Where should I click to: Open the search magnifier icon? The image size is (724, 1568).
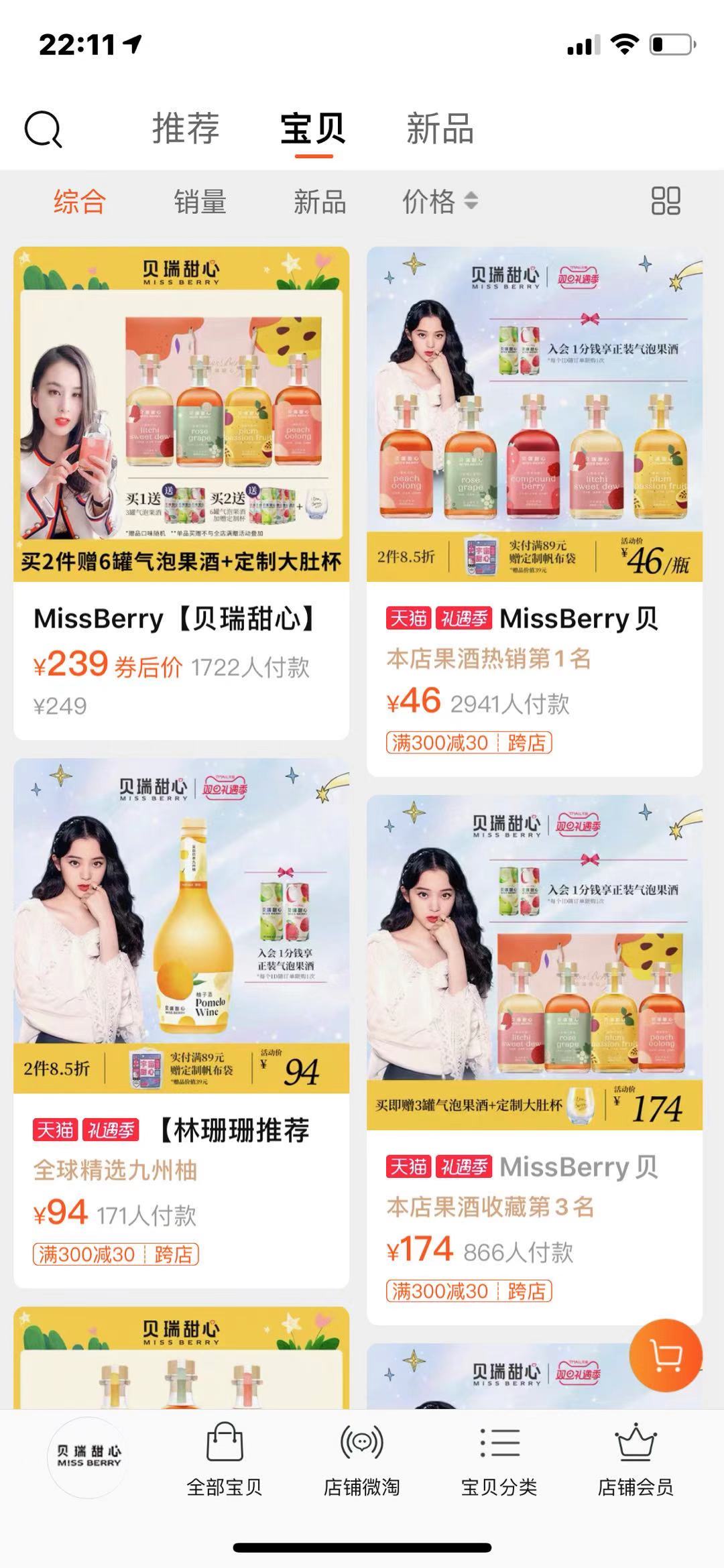(x=44, y=129)
